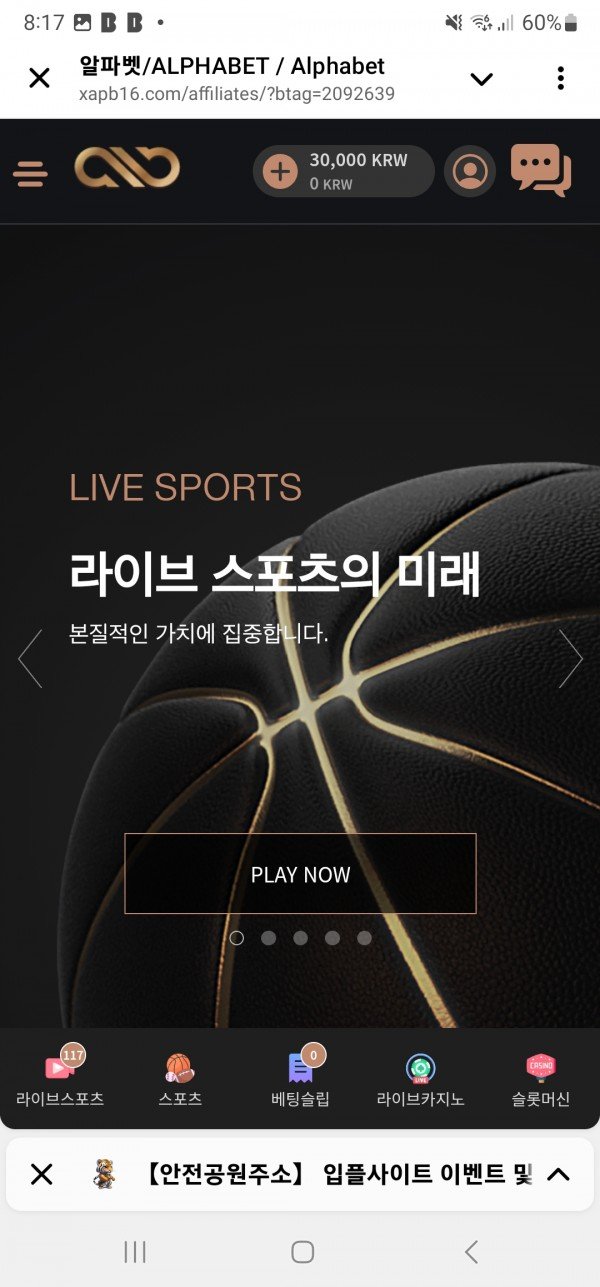Switch to the 라이브카지노 tab
Screen dimensions: 600x1287
point(420,1080)
